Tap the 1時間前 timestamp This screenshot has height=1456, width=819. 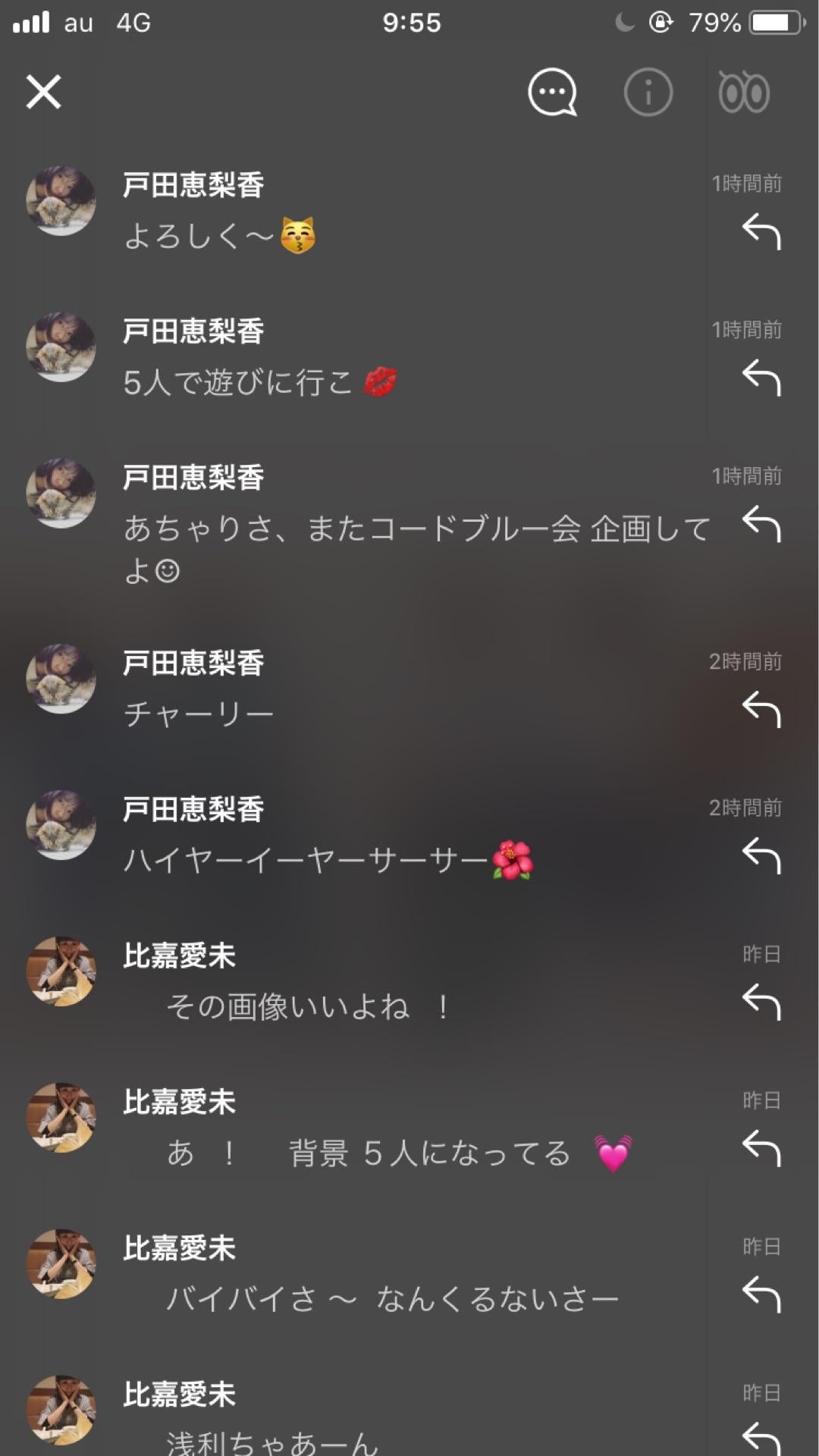[x=745, y=182]
